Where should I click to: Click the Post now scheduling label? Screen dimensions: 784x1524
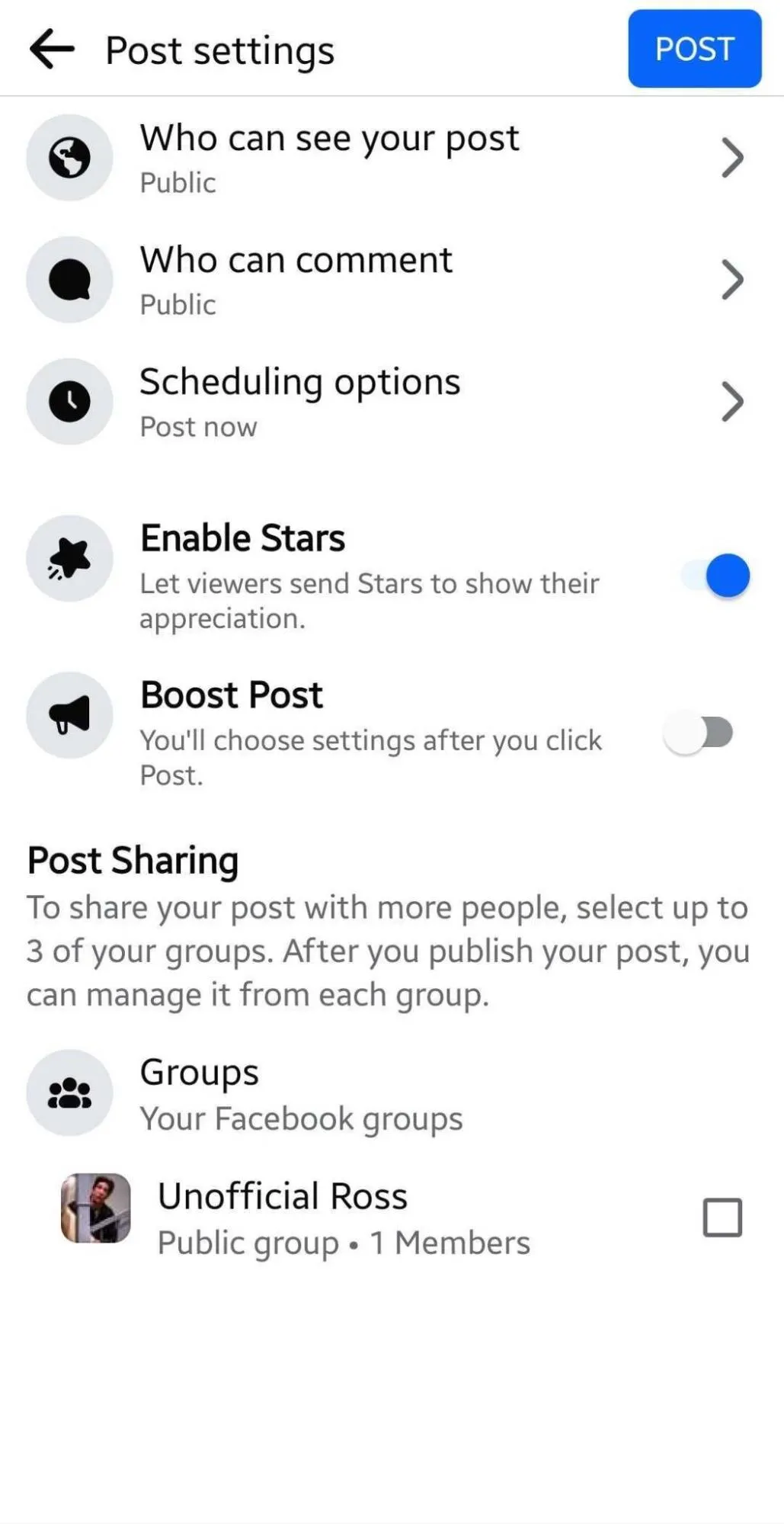(198, 425)
